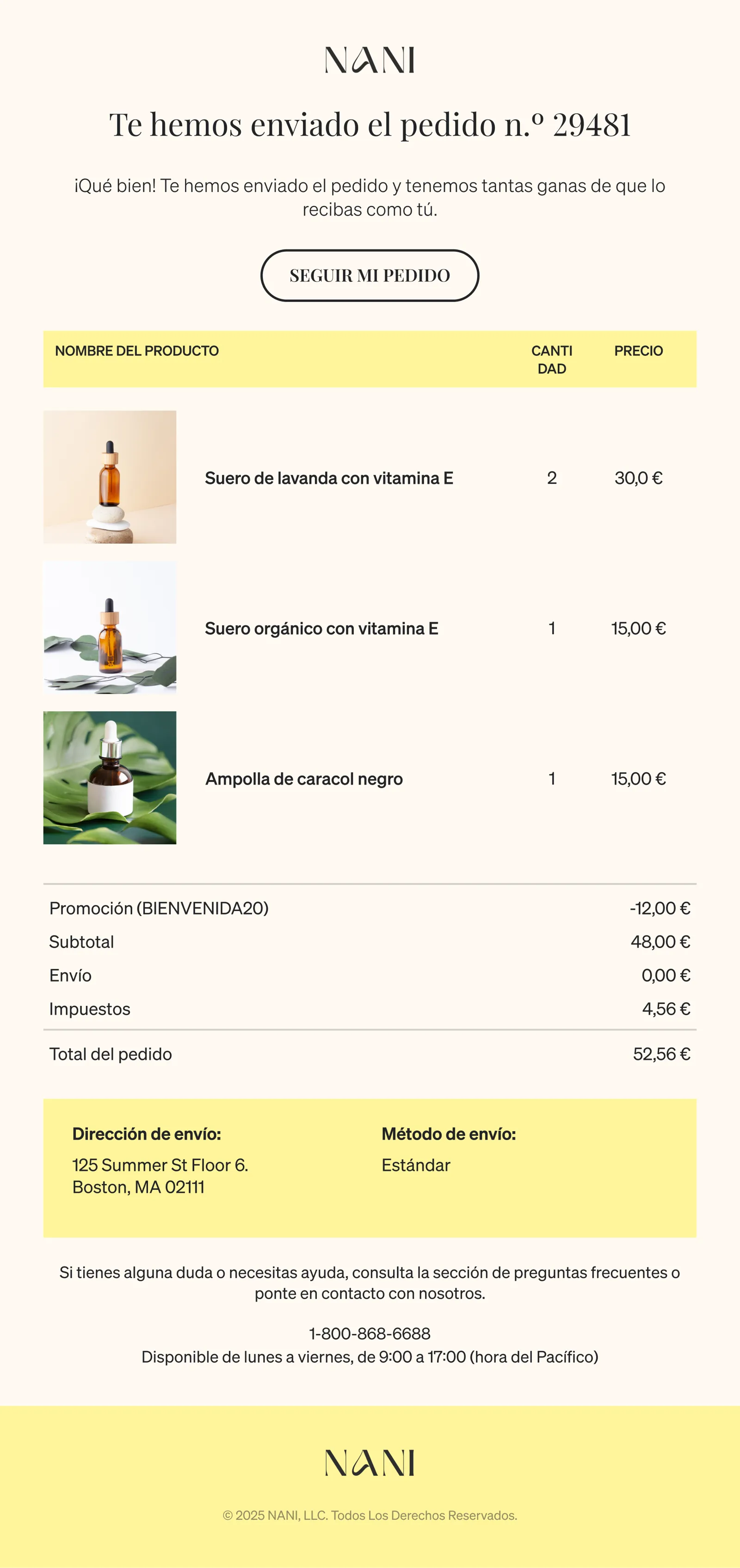740x1568 pixels.
Task: Tap the SEGUIR MI PEDIDO button
Action: [370, 276]
